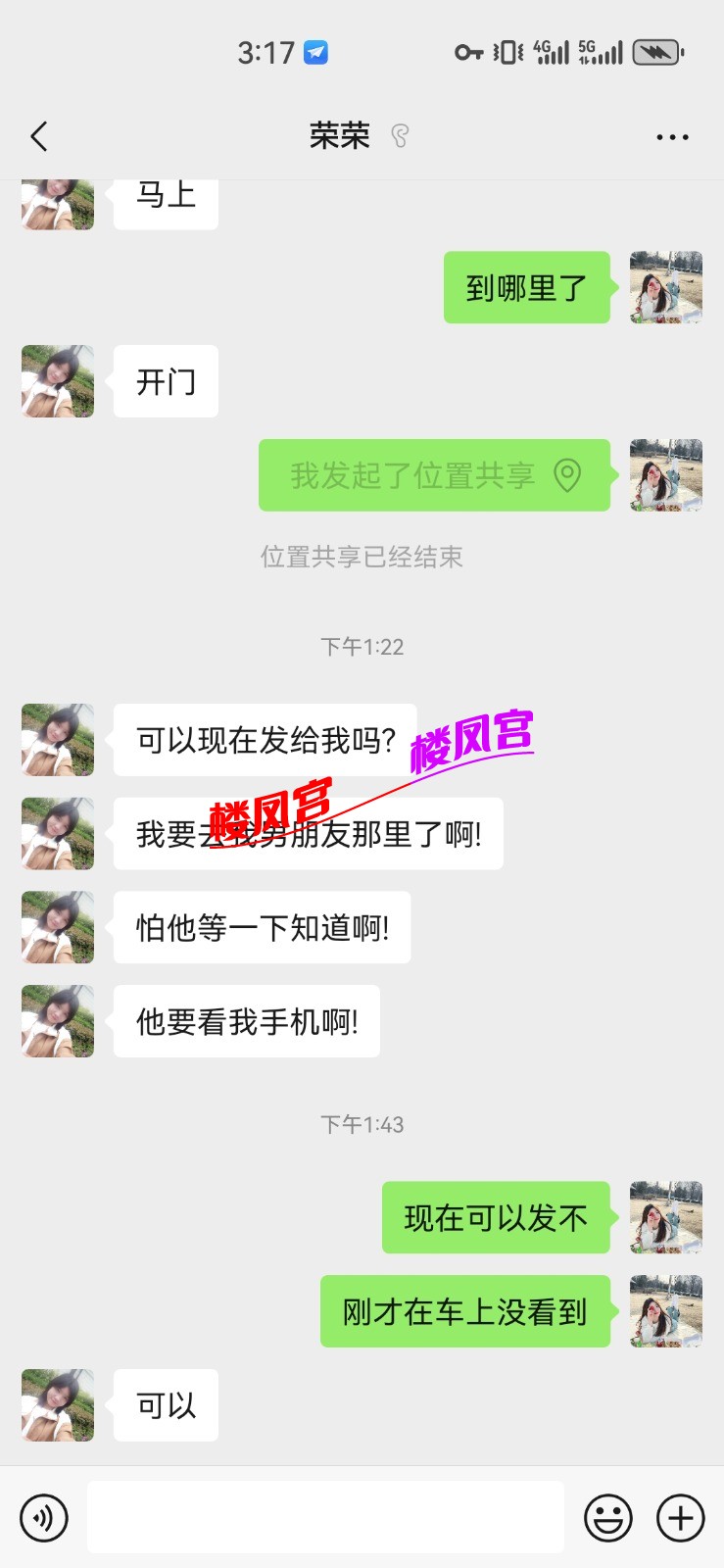Tap the message input field
This screenshot has height=1568, width=724.
point(326,1516)
